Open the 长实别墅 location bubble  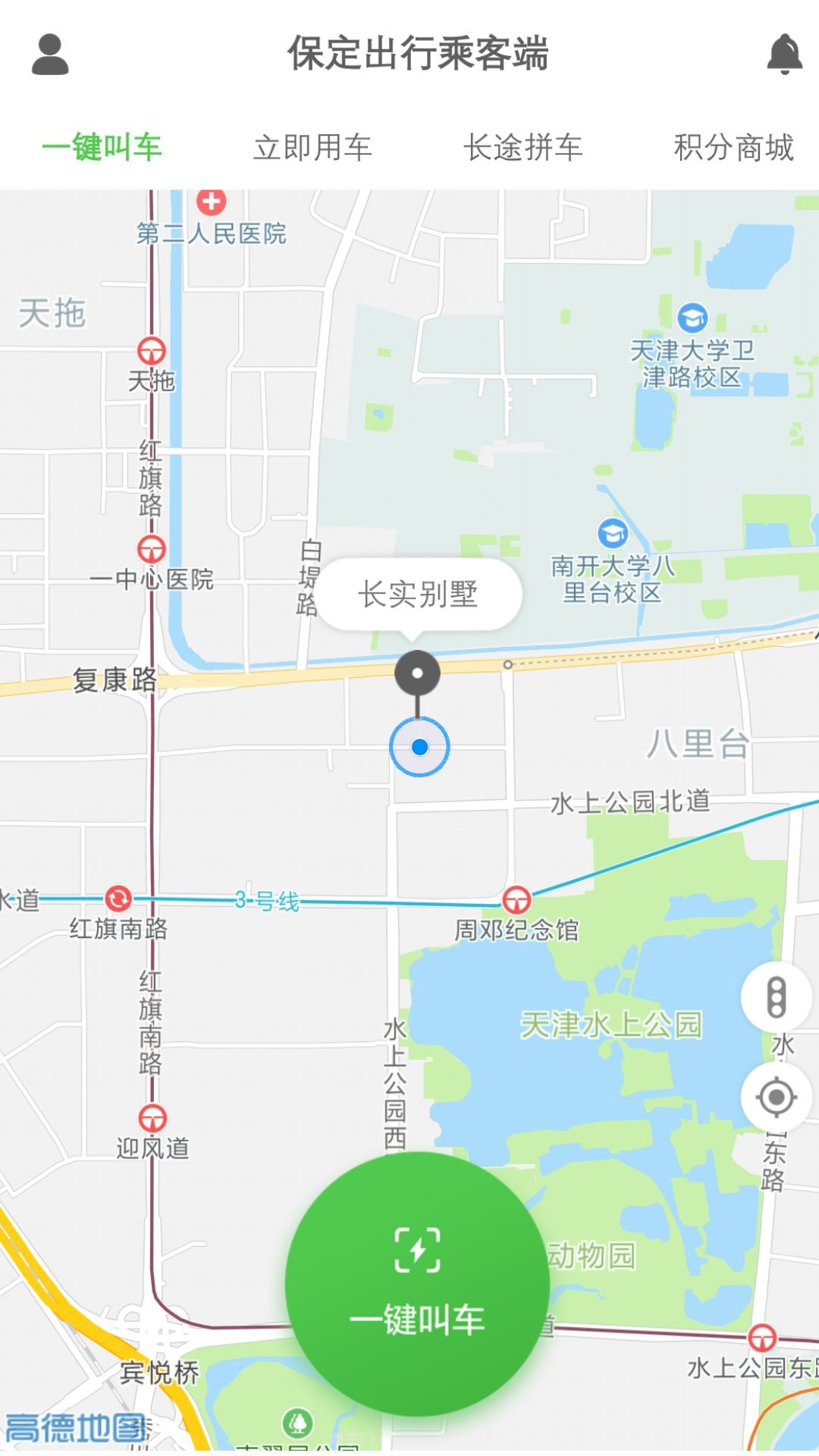[420, 595]
